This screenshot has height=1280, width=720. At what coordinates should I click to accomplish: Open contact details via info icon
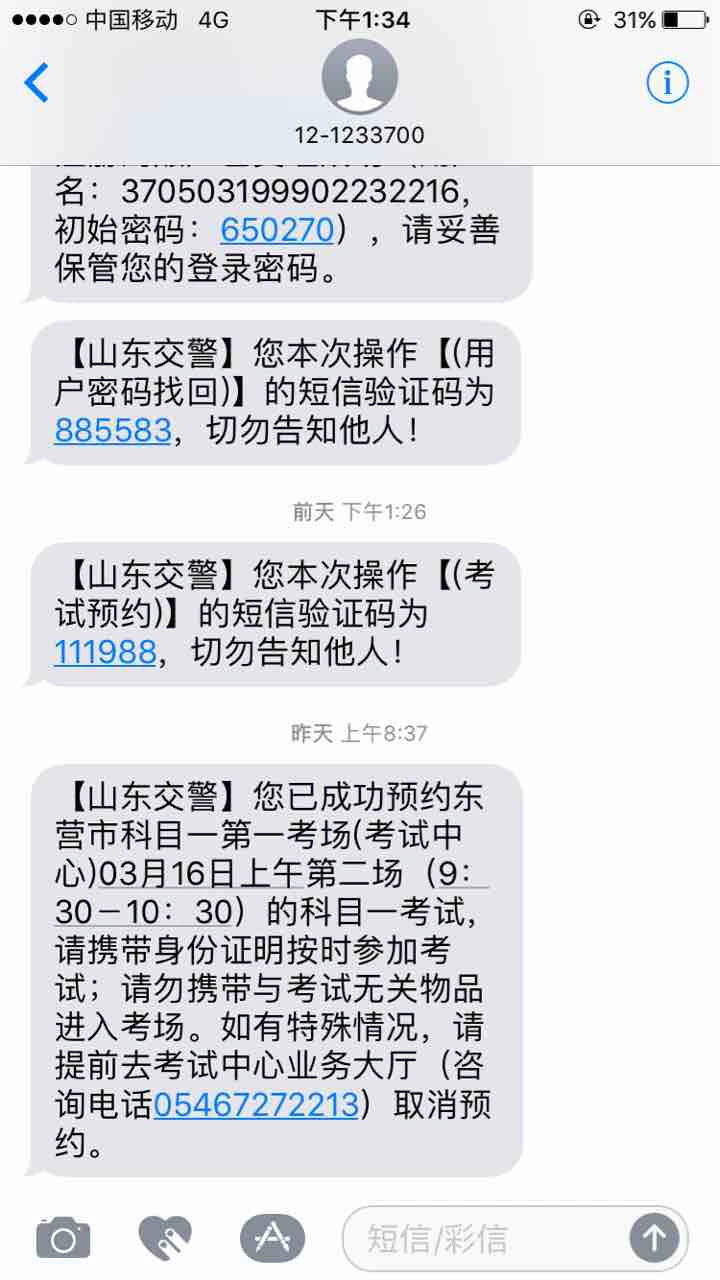[667, 82]
